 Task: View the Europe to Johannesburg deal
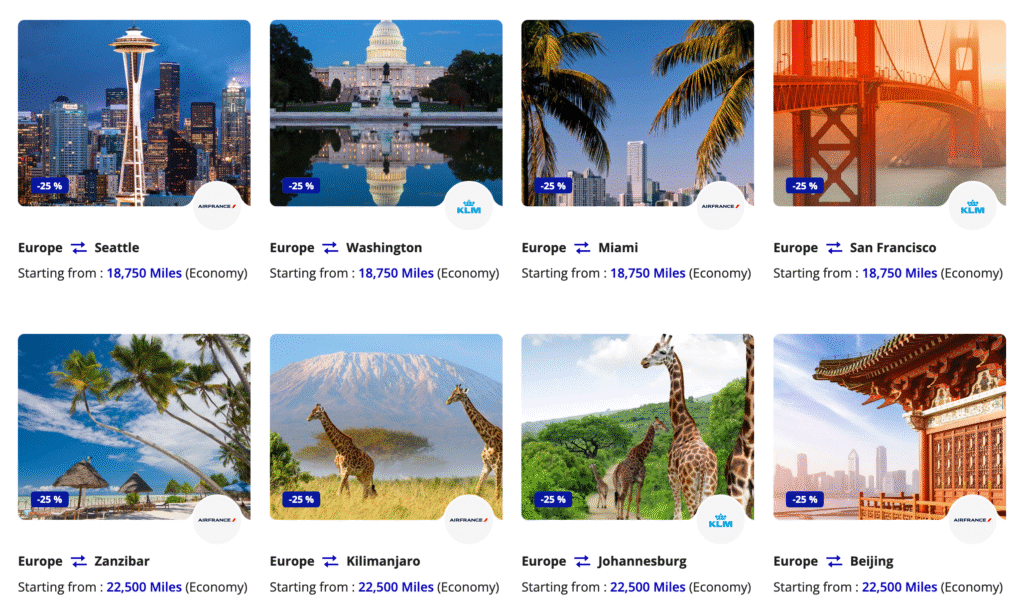[637, 427]
